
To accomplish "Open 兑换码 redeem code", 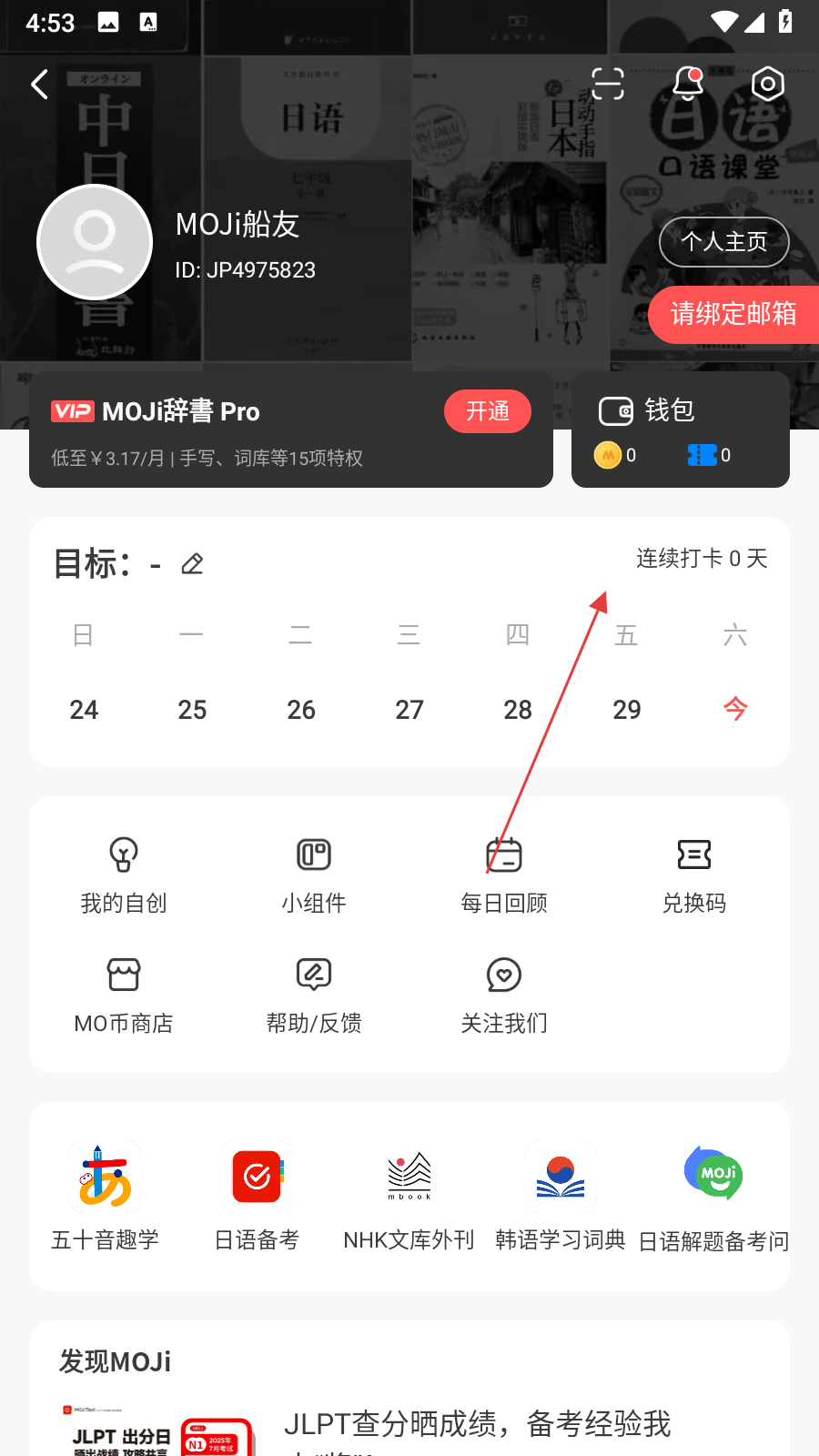I will (694, 875).
